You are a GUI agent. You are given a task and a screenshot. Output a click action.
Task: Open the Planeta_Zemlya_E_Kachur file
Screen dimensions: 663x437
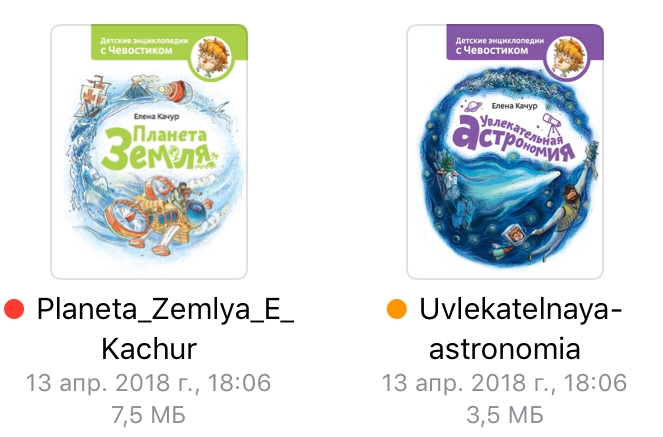click(149, 151)
